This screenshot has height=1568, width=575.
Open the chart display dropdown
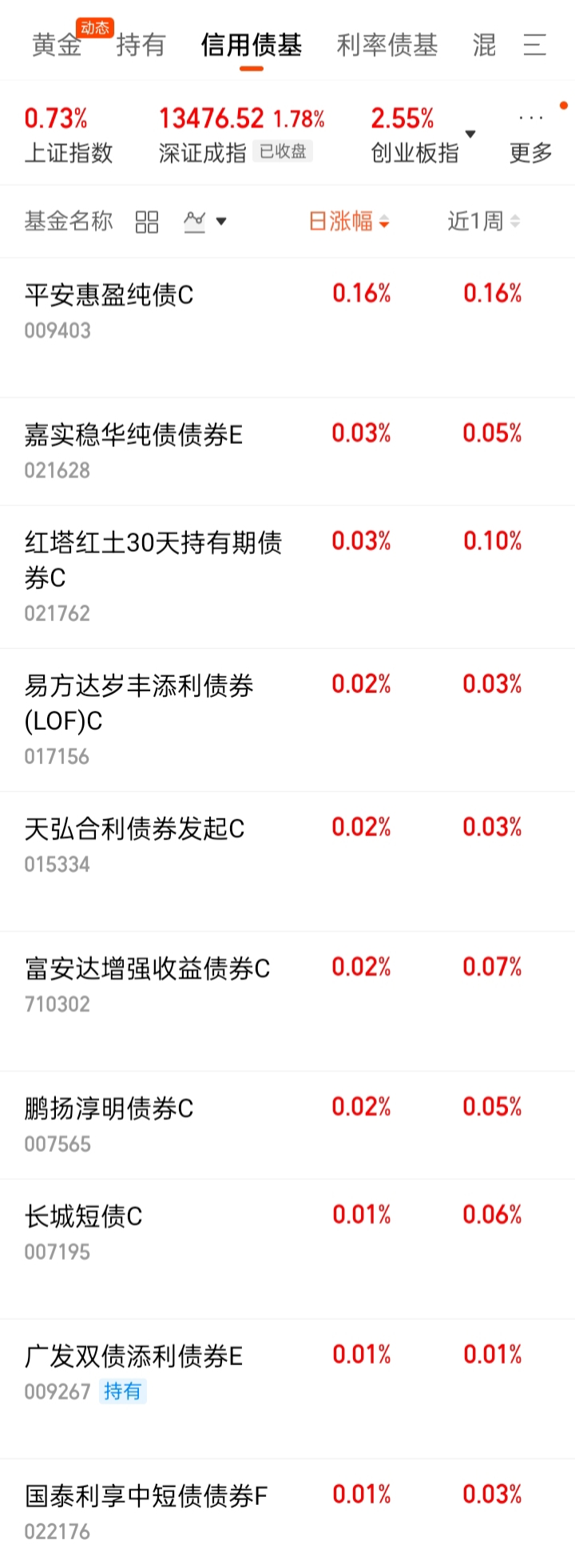coord(205,221)
